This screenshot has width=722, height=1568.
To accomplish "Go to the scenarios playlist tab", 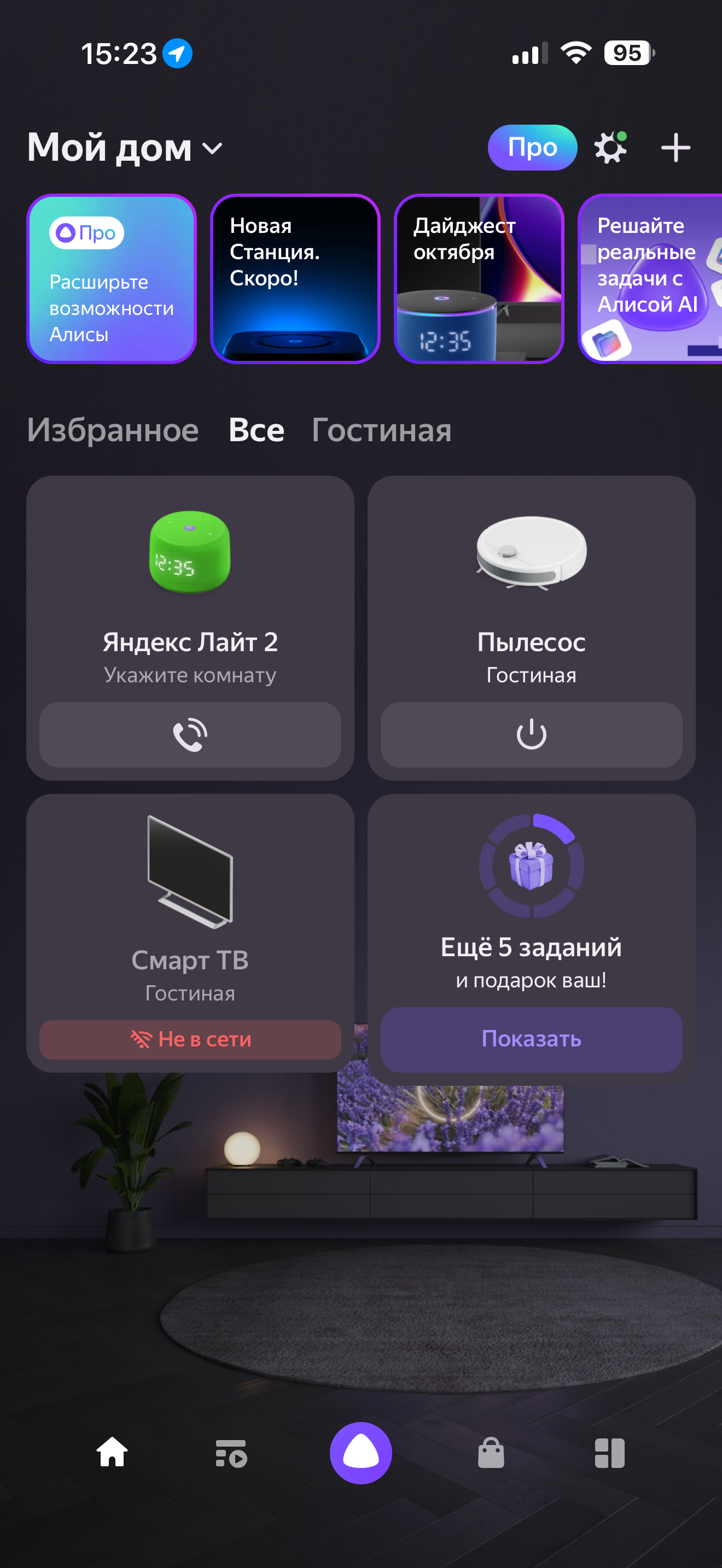I will [x=231, y=1453].
